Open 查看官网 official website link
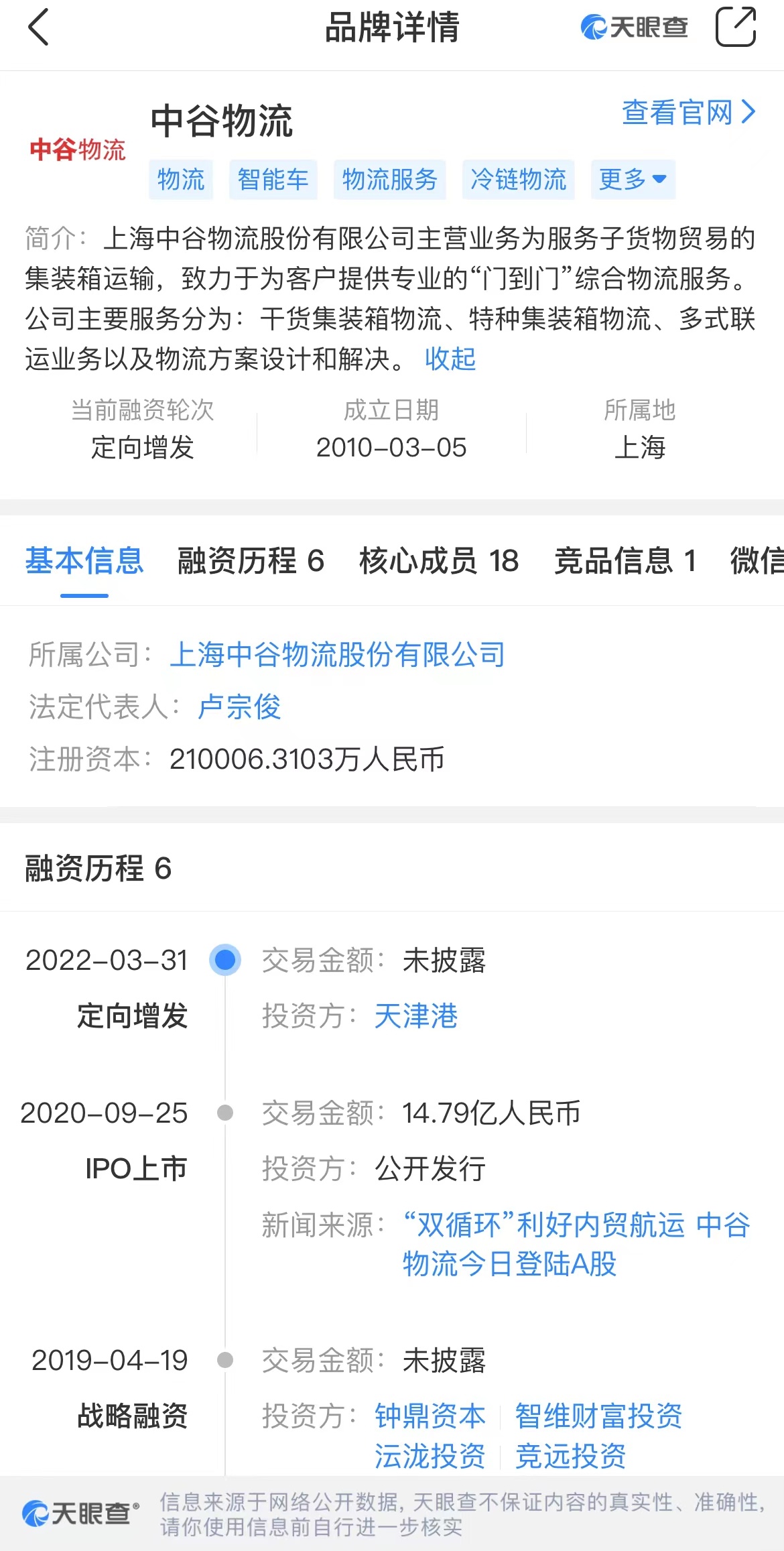The image size is (784, 1551). coord(689,112)
